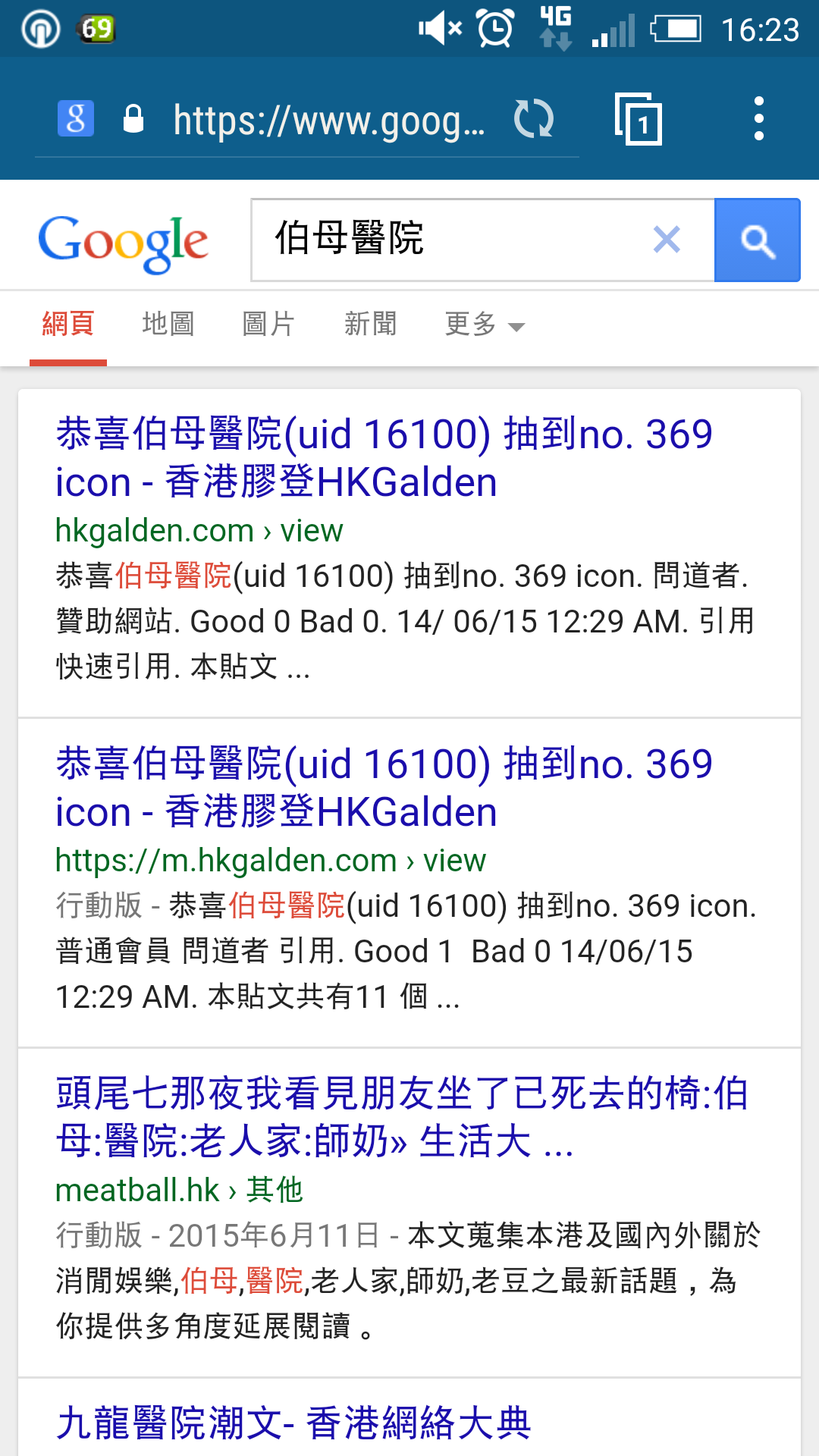Select the 網頁 tab

tap(68, 324)
